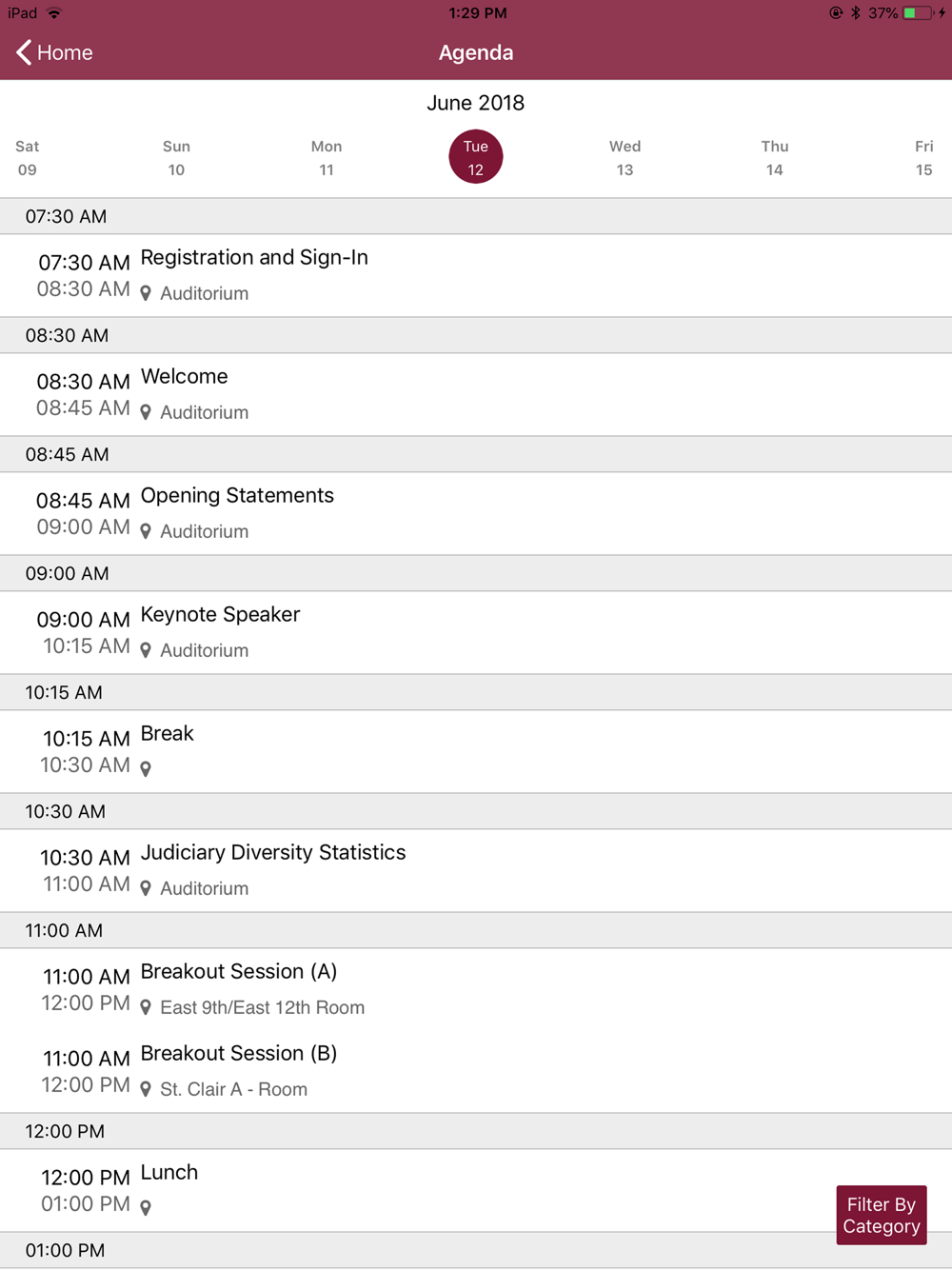Screen dimensions: 952x1270
Task: Switch to Friday 15
Action: tap(922, 157)
